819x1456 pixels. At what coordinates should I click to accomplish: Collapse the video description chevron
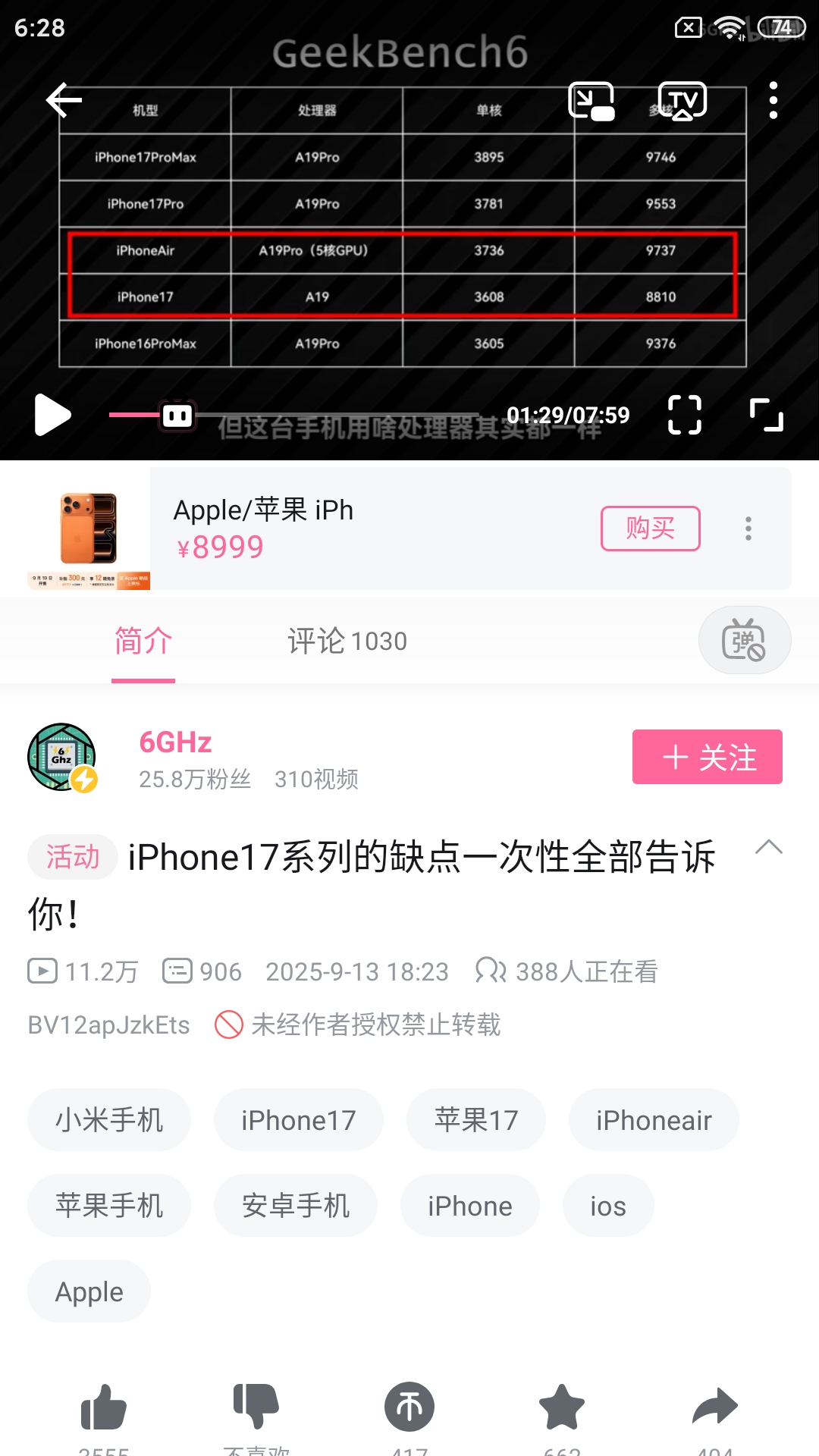pos(768,848)
